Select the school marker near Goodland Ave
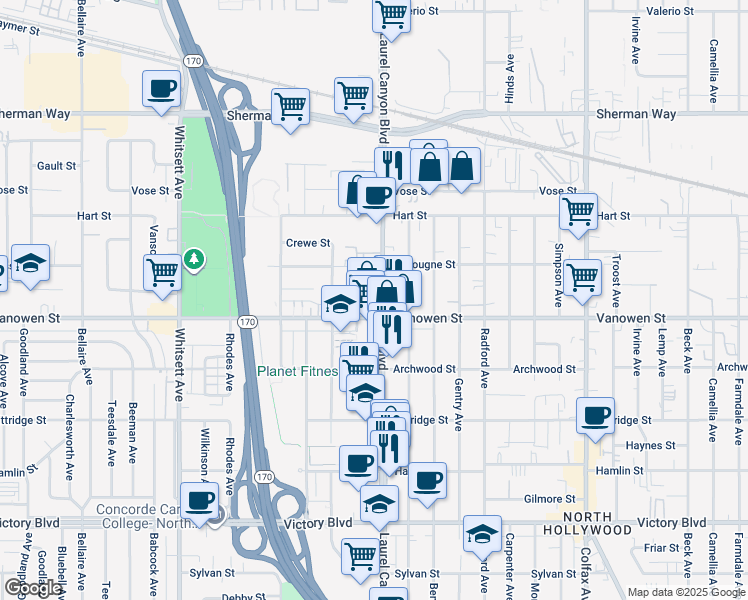The height and width of the screenshot is (600, 748). point(30,263)
